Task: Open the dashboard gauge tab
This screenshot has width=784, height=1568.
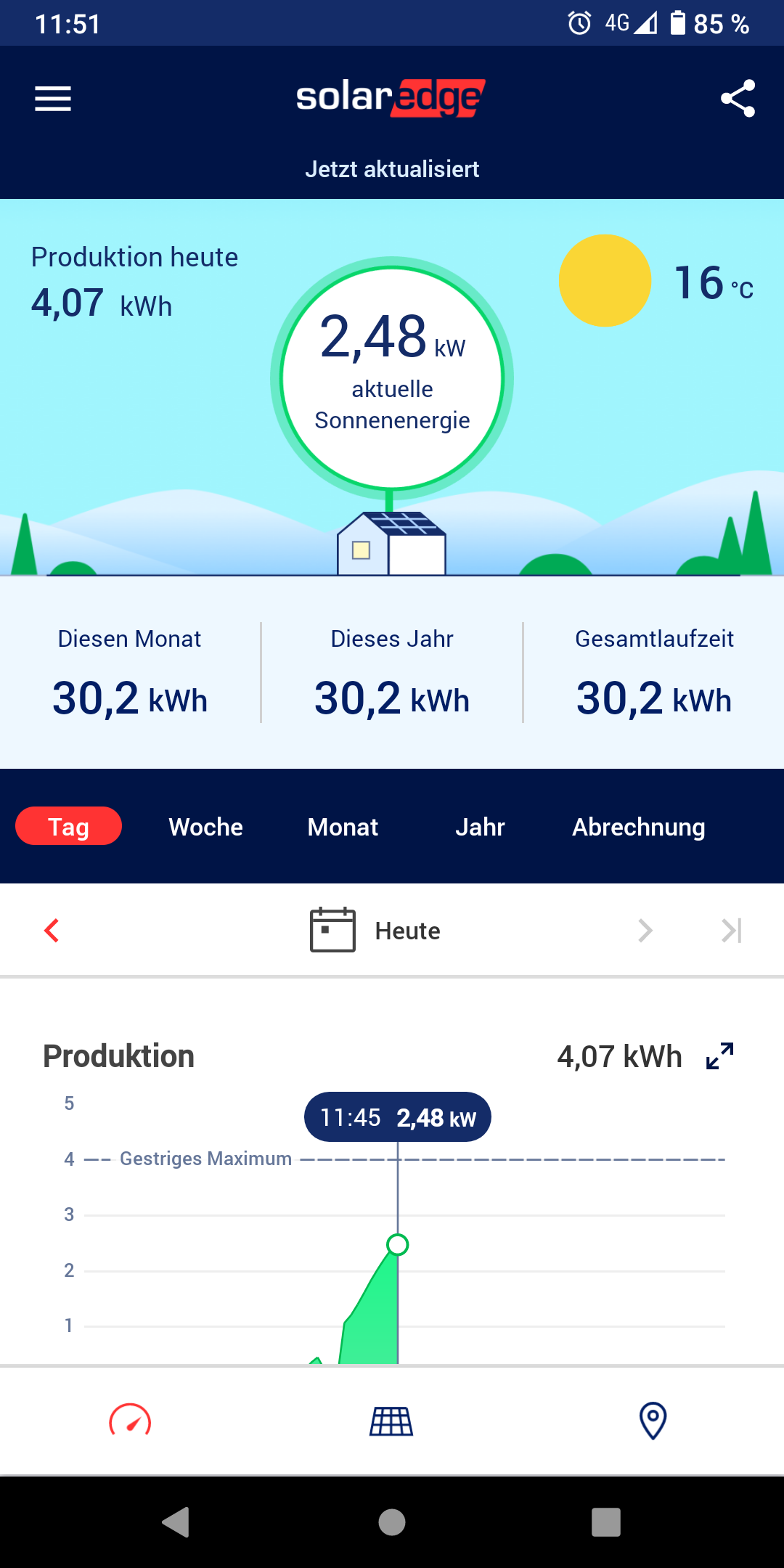Action: click(x=130, y=1421)
